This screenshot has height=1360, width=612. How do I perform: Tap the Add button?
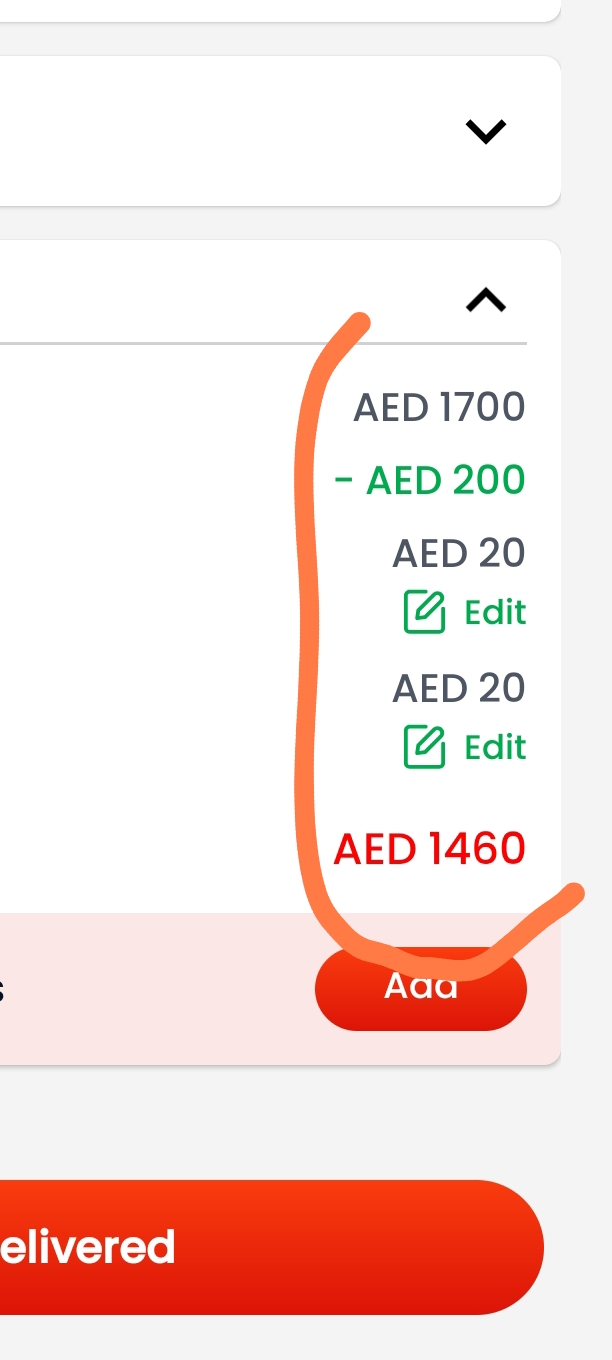point(421,988)
